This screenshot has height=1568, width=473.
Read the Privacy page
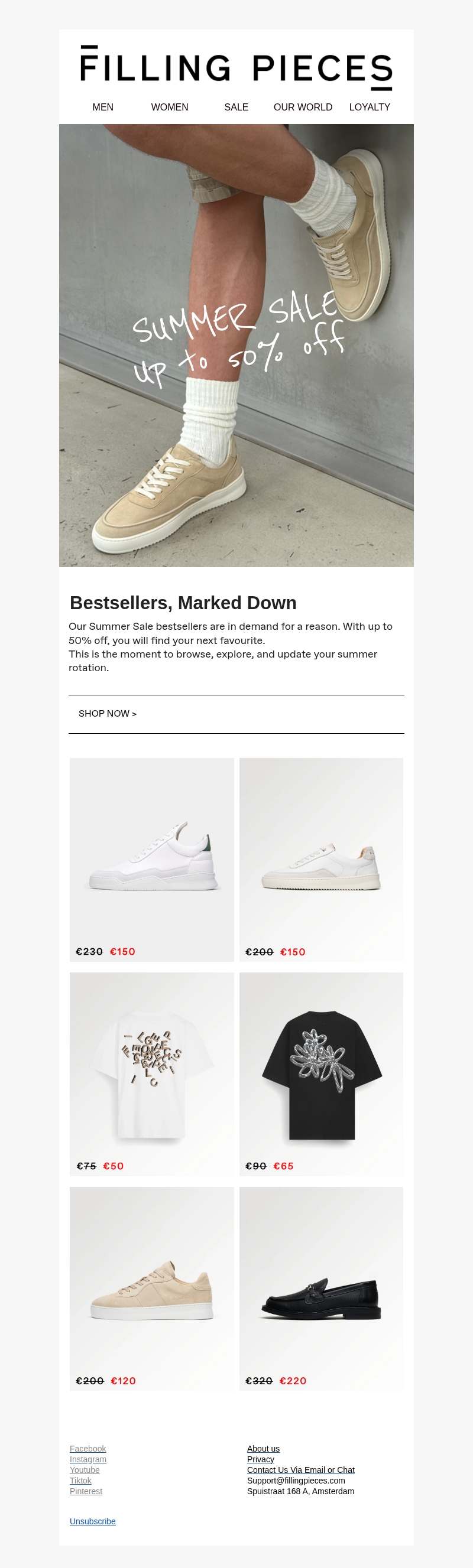[260, 1459]
